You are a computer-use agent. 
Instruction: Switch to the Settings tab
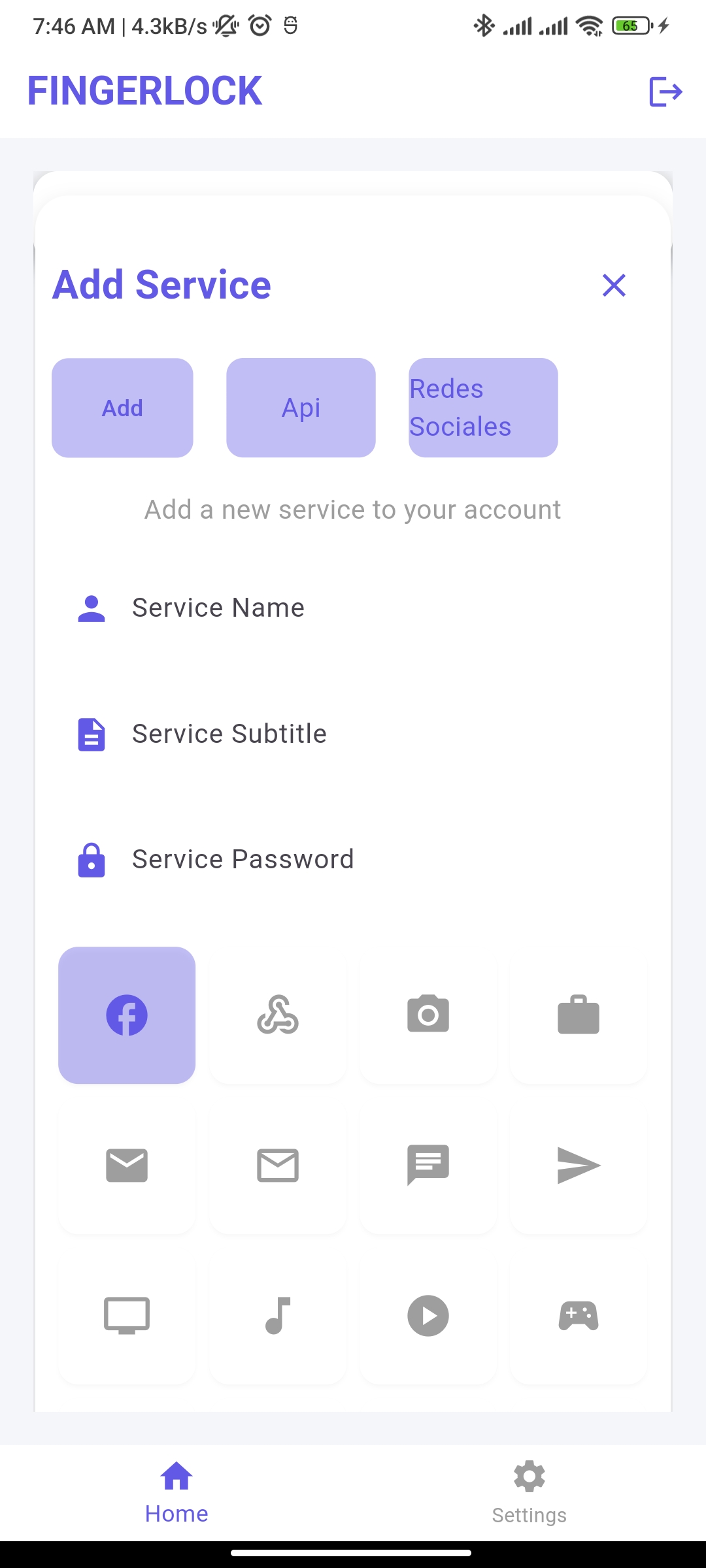coord(529,1494)
